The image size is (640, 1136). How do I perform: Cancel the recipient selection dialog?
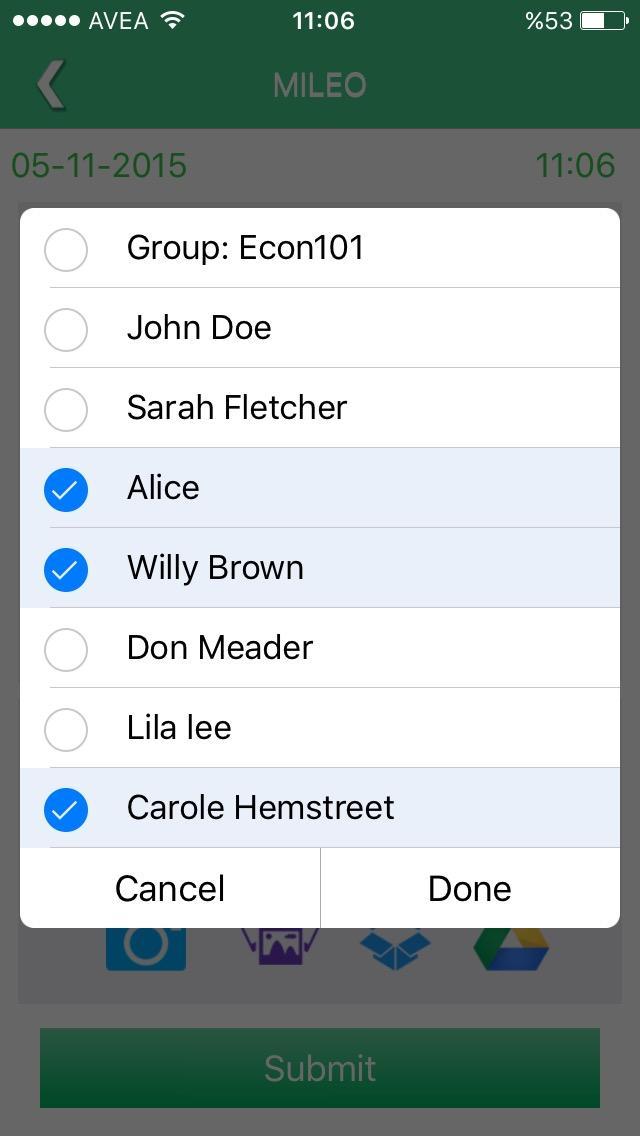click(170, 888)
